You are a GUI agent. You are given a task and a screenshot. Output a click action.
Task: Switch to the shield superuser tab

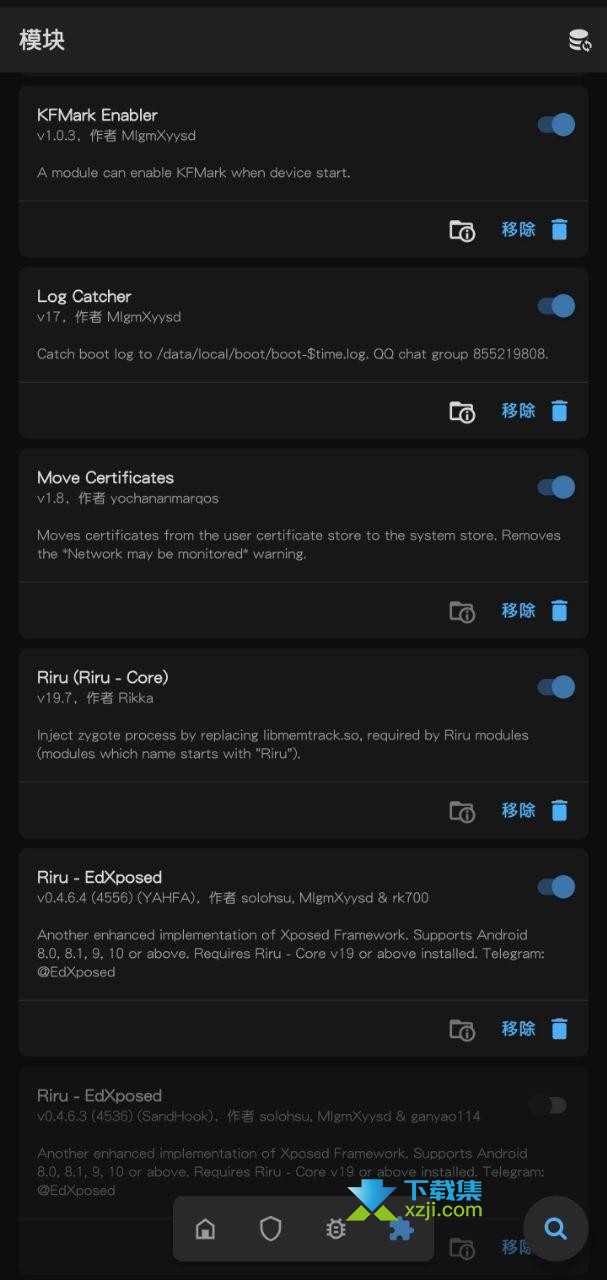click(x=271, y=1229)
